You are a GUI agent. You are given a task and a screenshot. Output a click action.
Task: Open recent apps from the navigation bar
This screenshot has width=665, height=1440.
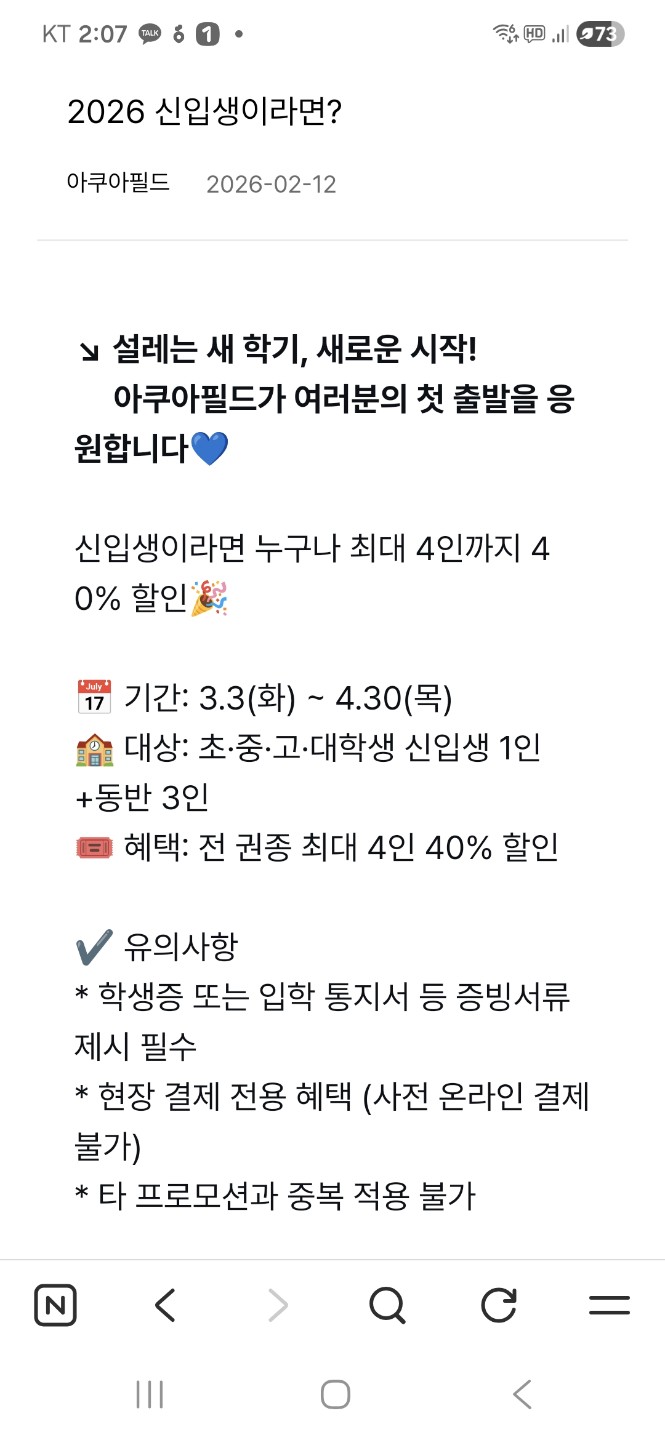[x=149, y=1394]
